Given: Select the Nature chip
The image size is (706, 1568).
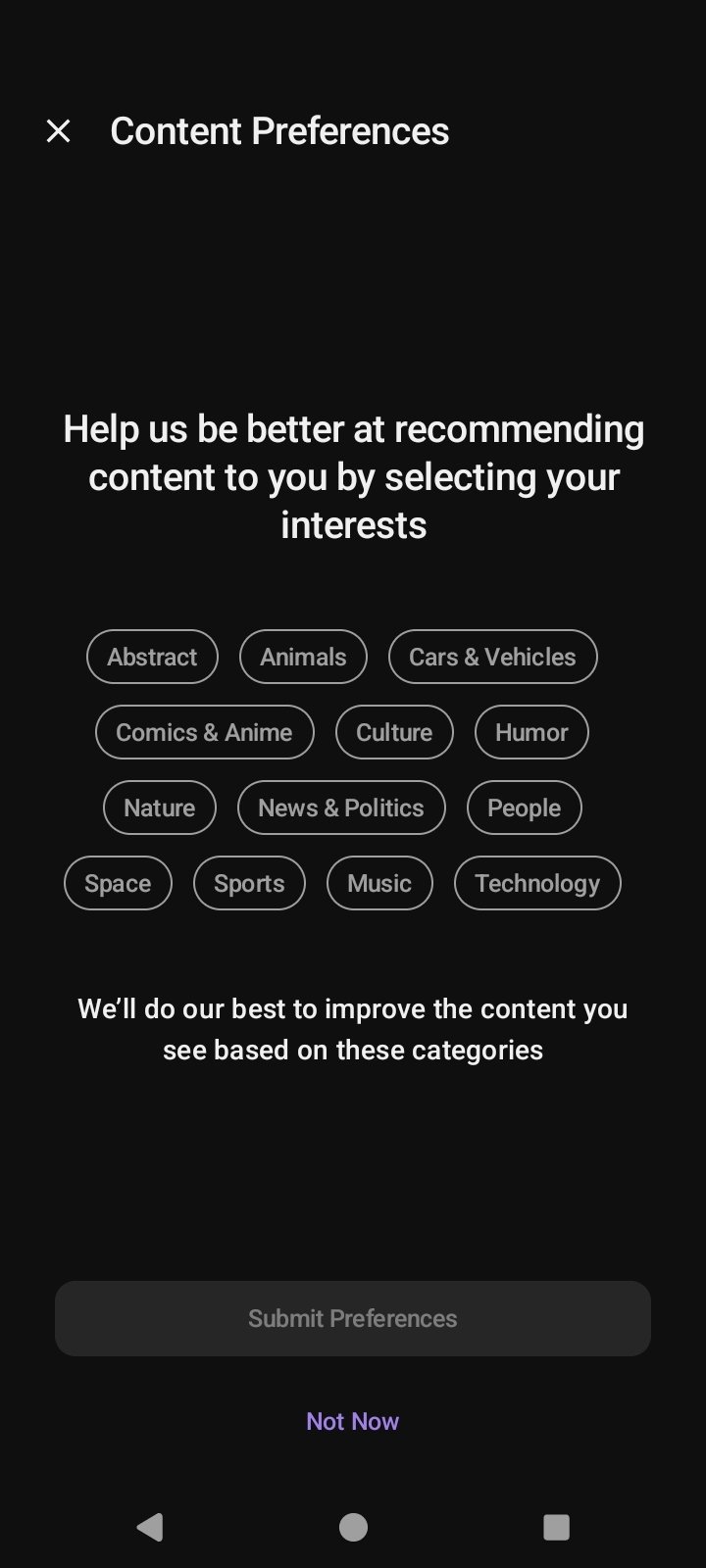Looking at the screenshot, I should pos(159,808).
